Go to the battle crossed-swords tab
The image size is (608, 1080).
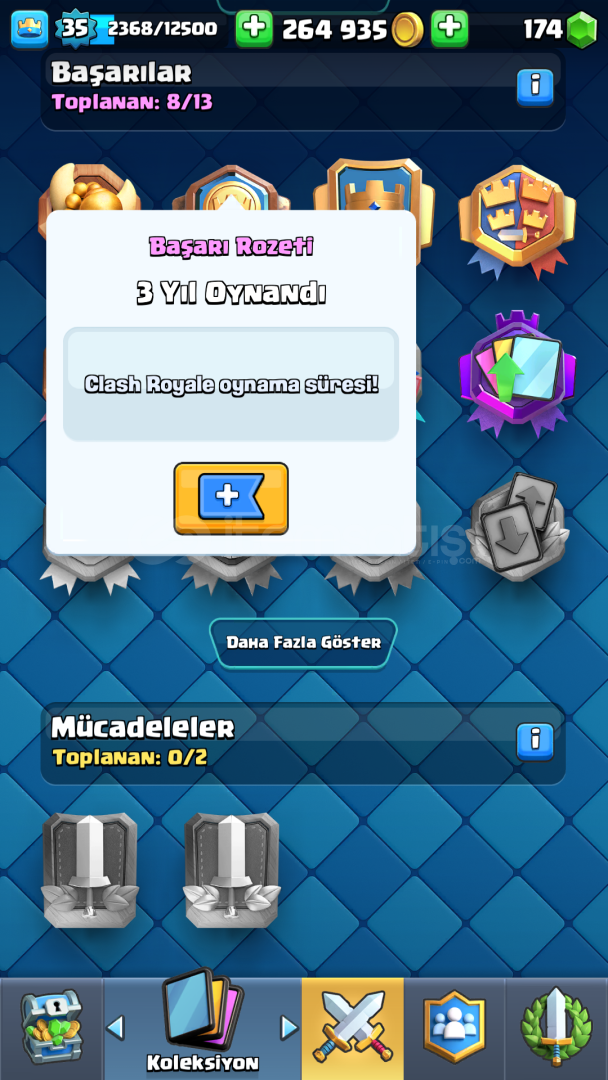pos(353,1028)
